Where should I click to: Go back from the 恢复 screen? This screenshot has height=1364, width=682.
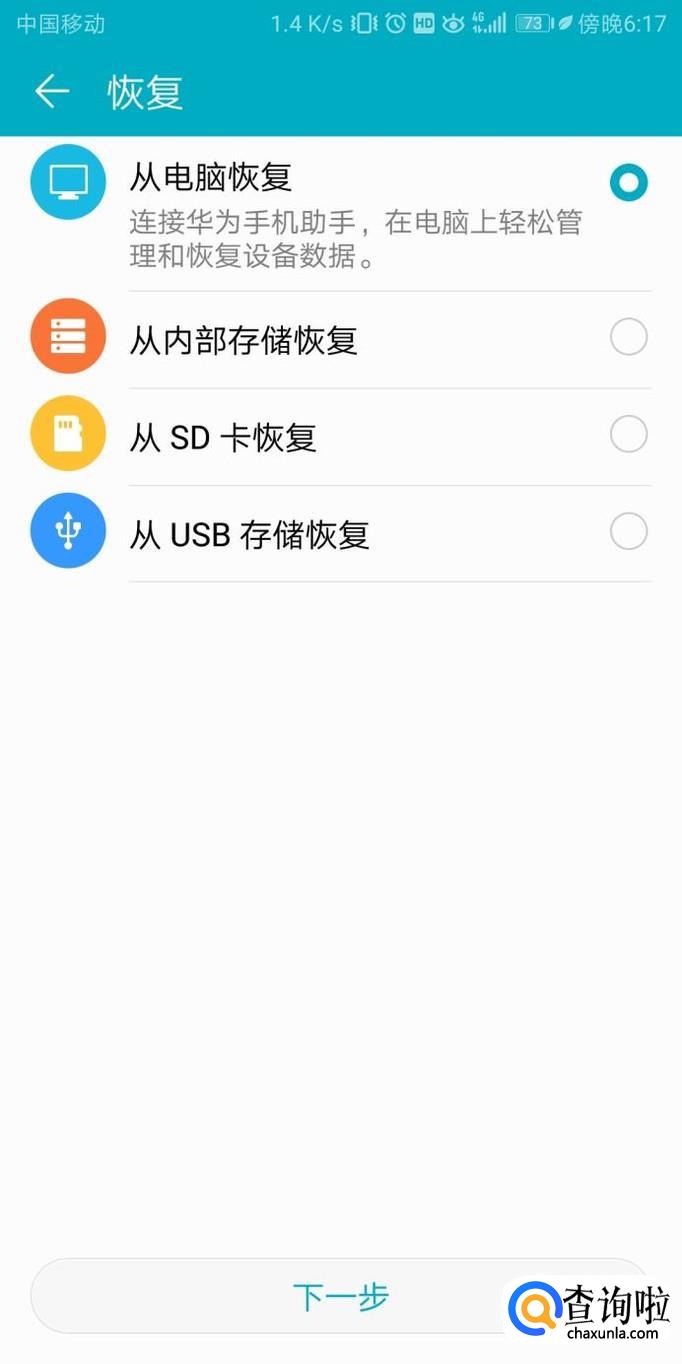(x=51, y=92)
